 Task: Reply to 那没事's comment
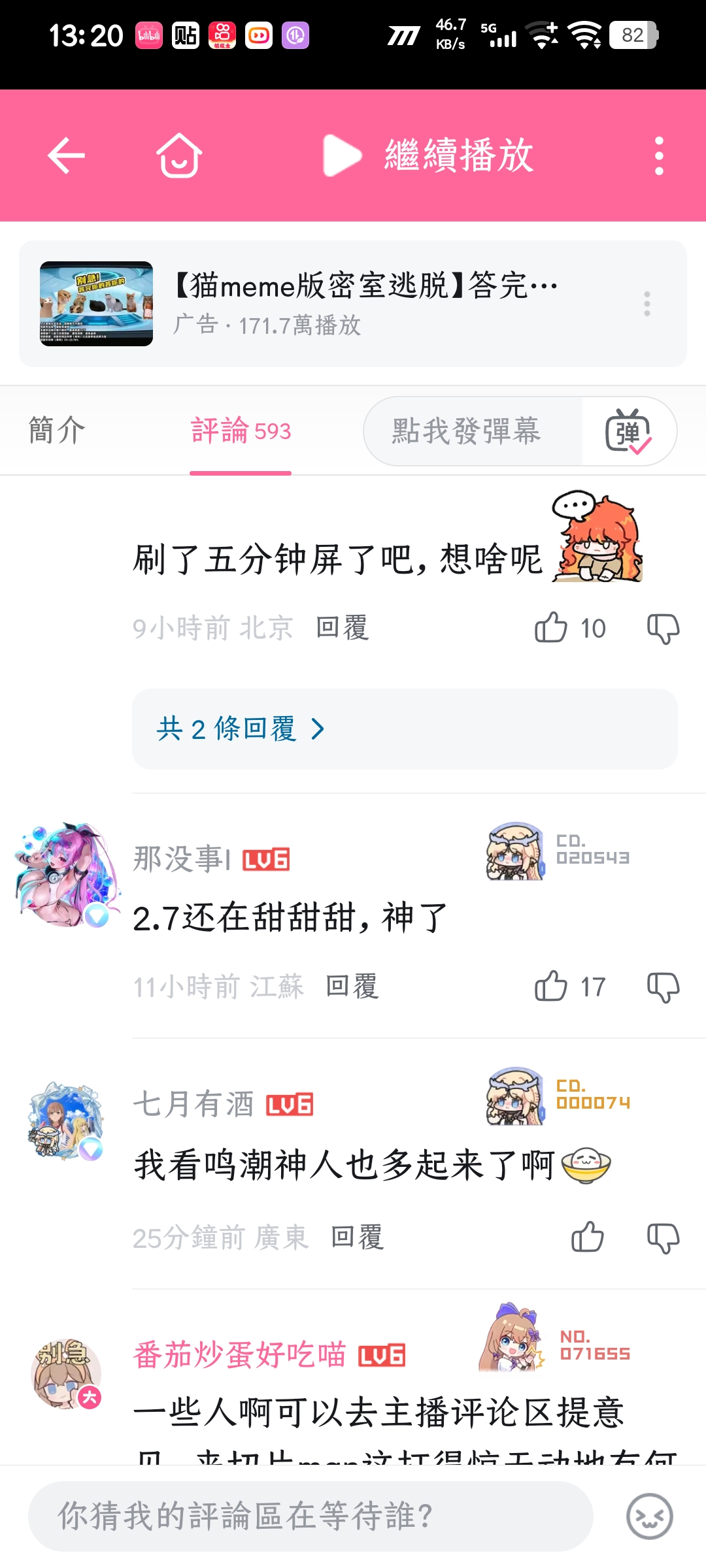(x=352, y=986)
